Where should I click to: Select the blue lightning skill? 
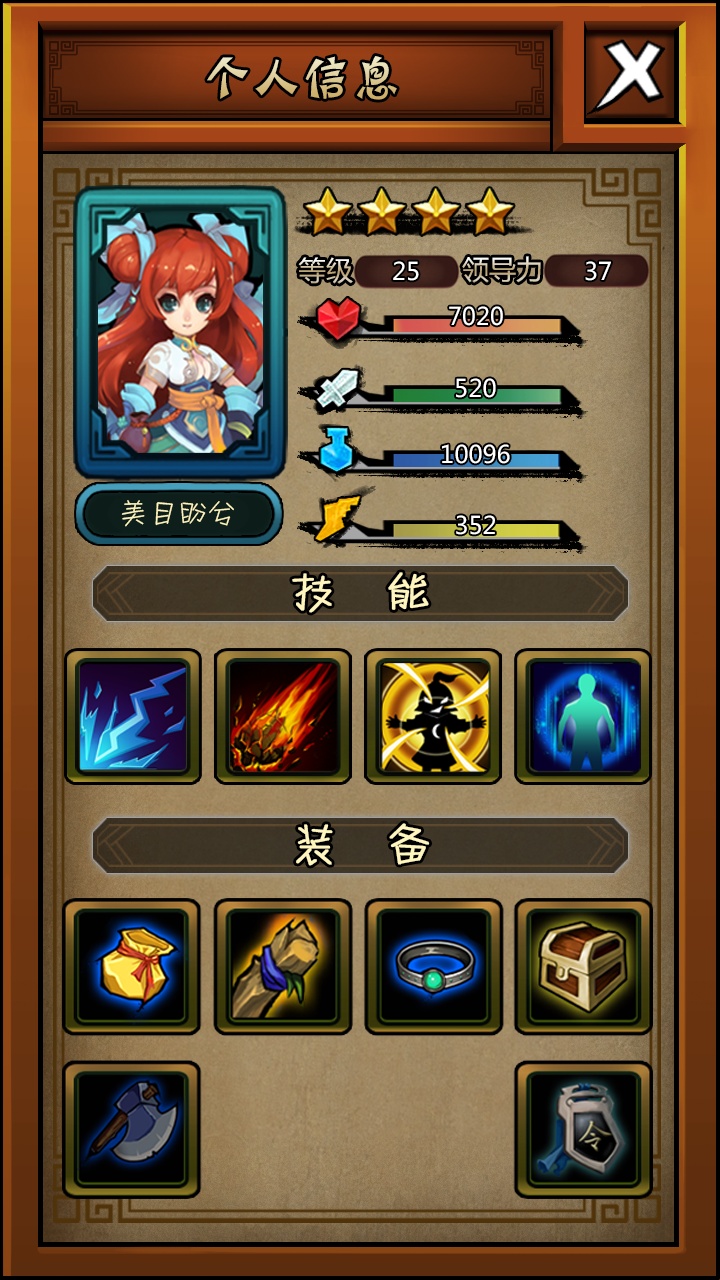click(133, 716)
